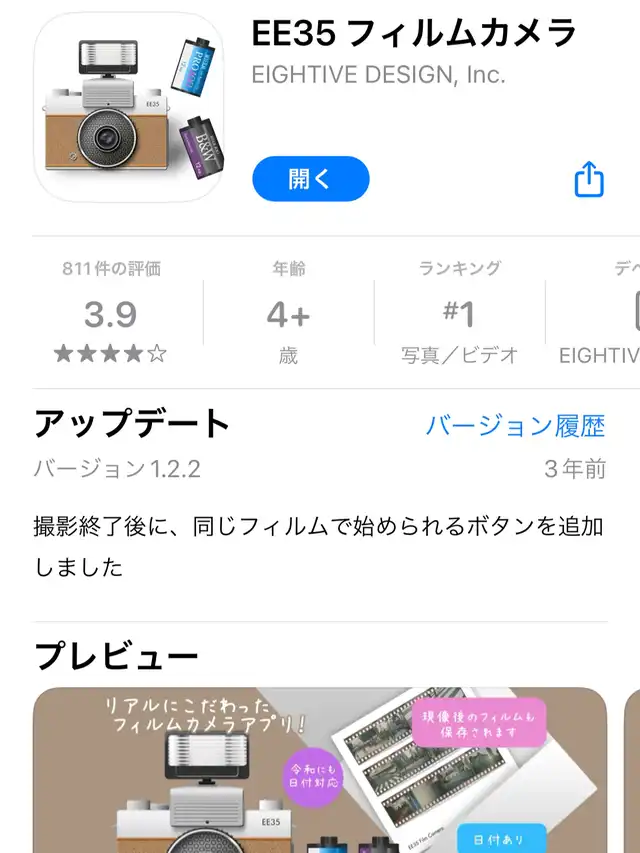View the first preview screenshot

point(320,770)
